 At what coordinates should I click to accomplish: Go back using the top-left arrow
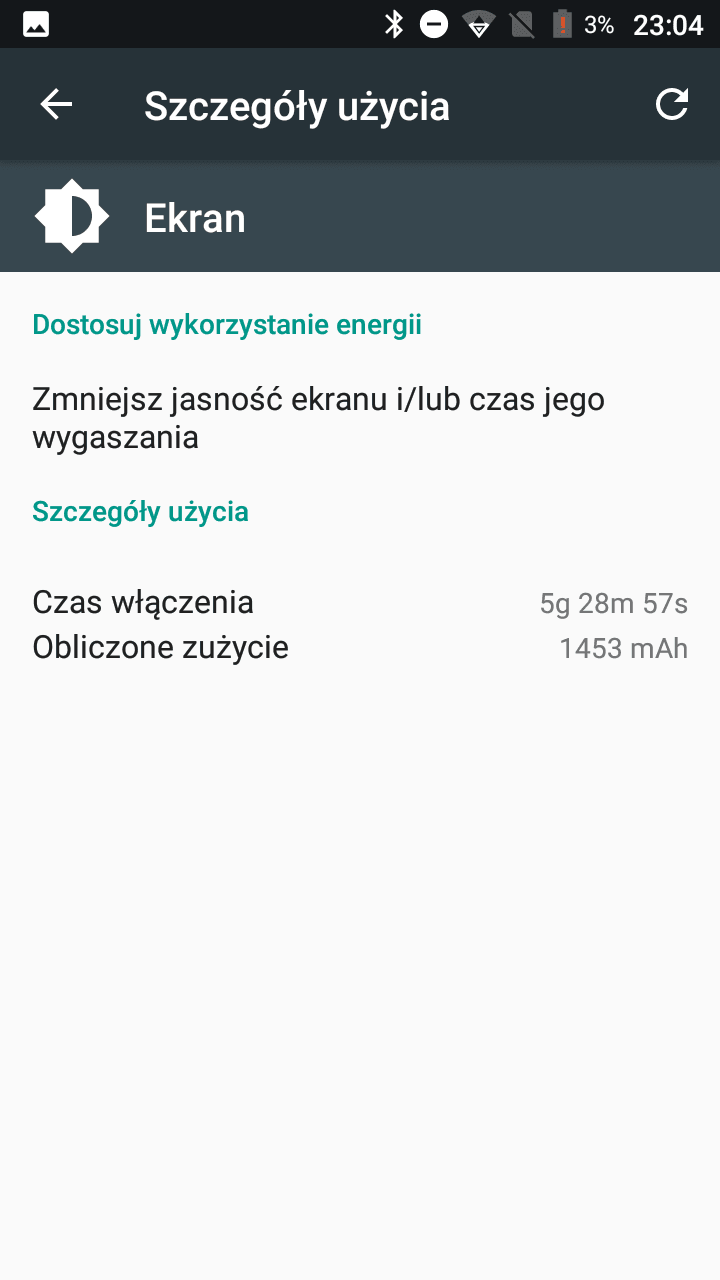tap(56, 104)
